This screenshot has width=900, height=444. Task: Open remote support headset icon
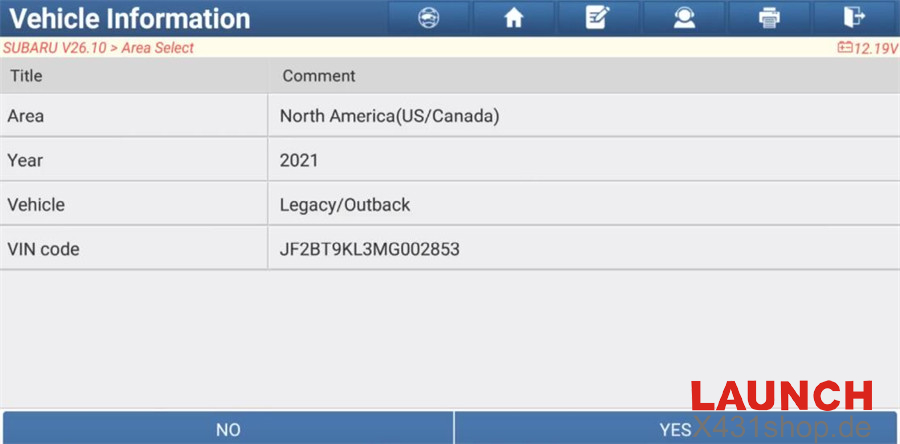pos(684,18)
